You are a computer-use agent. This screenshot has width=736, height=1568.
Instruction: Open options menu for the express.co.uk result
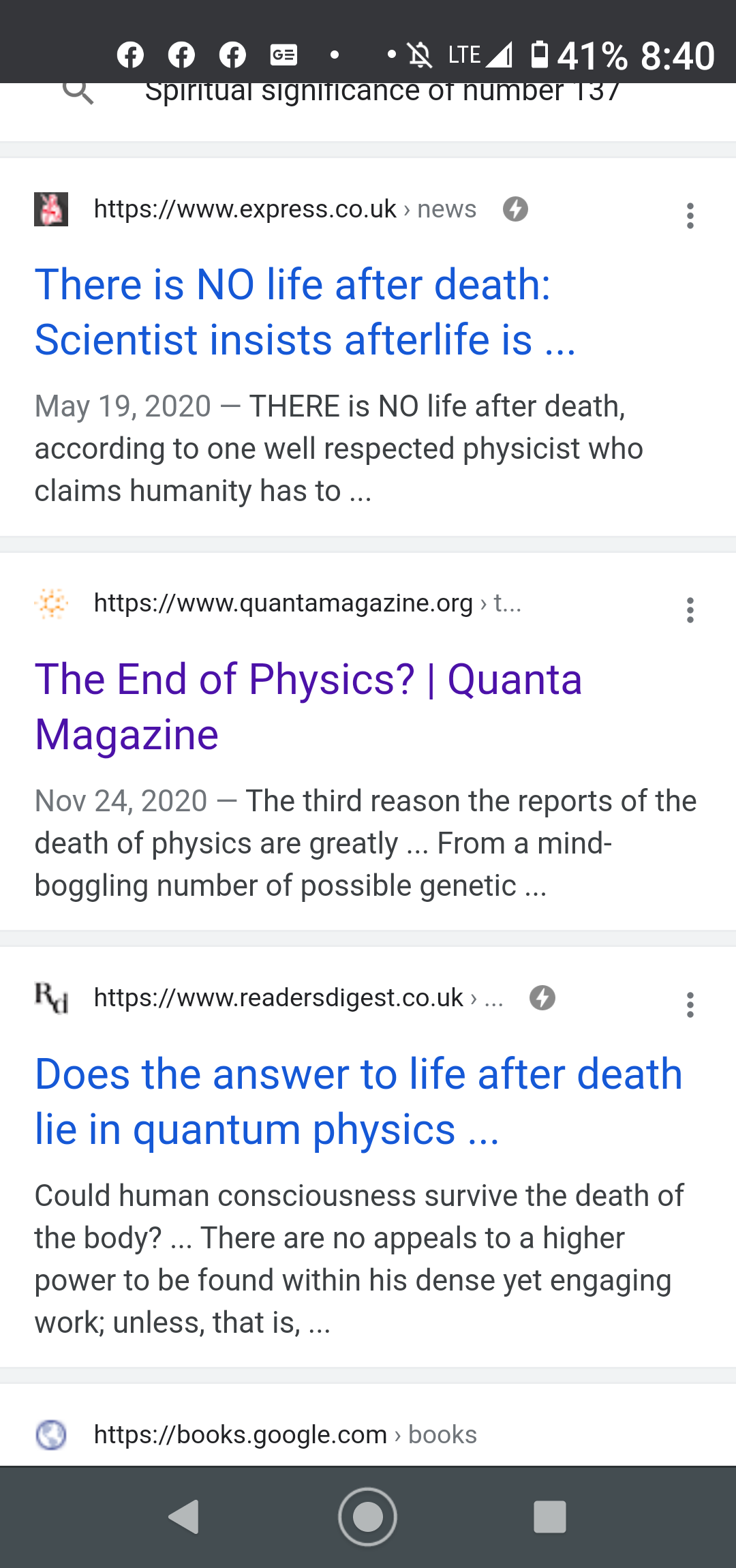[690, 215]
